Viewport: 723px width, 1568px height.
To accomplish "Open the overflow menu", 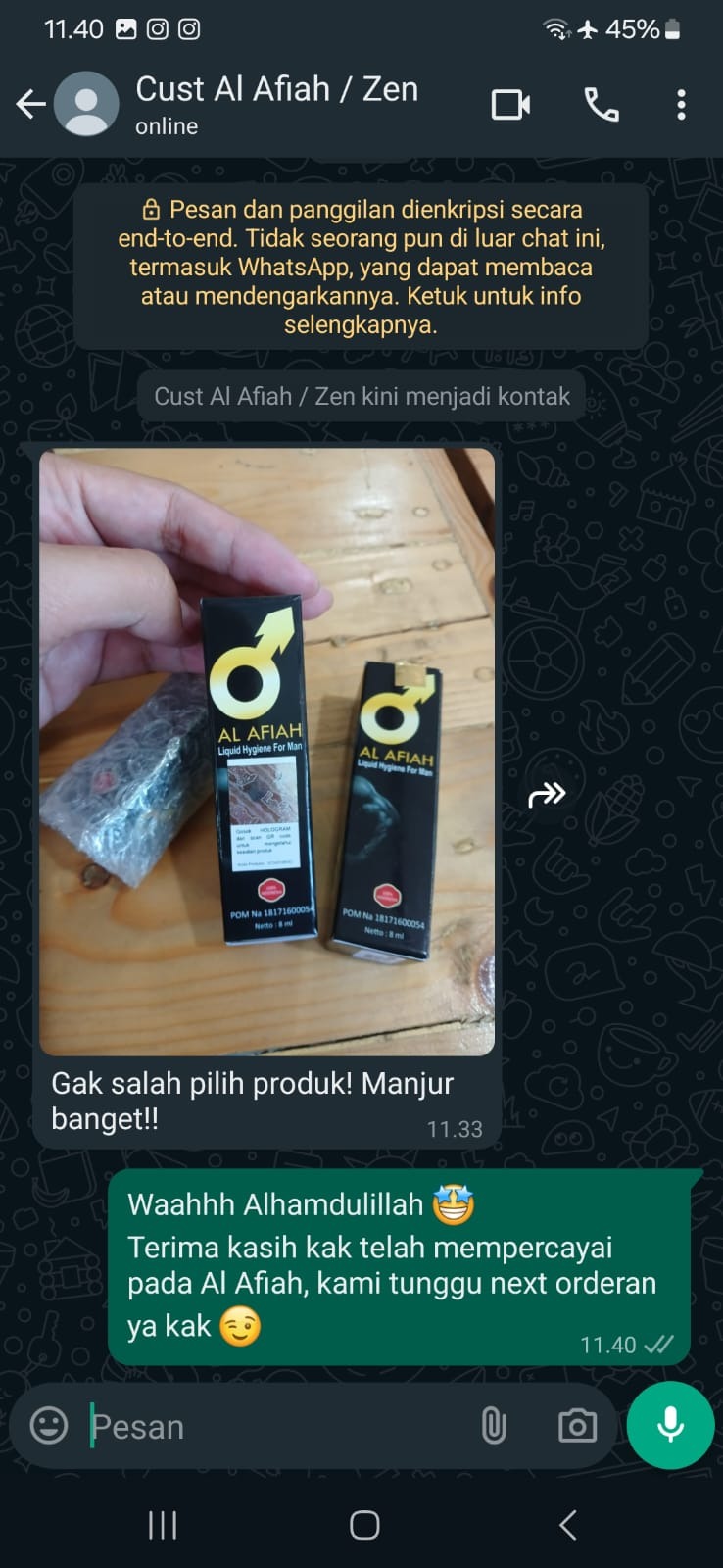I will [x=681, y=105].
